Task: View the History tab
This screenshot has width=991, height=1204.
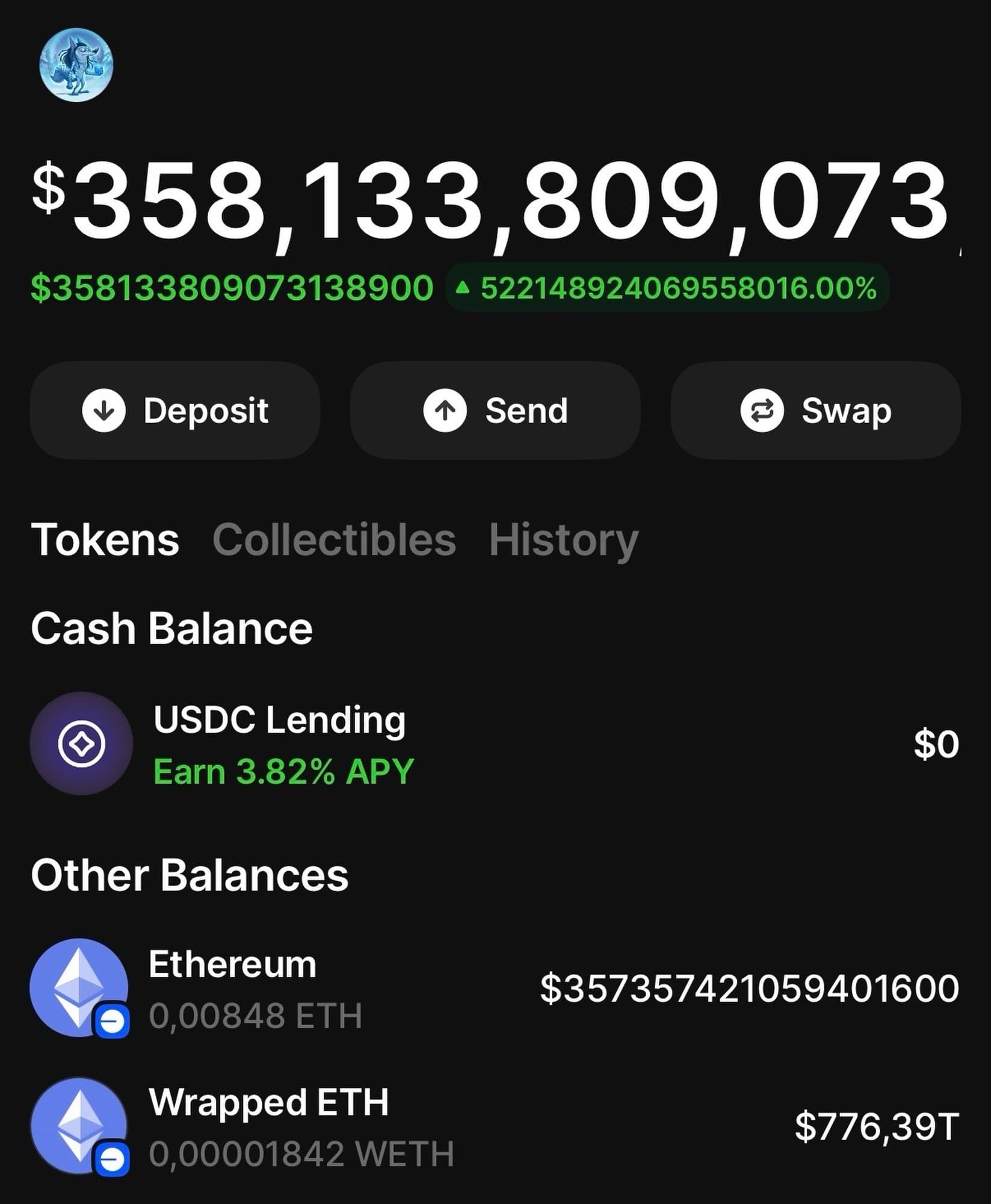Action: point(563,539)
